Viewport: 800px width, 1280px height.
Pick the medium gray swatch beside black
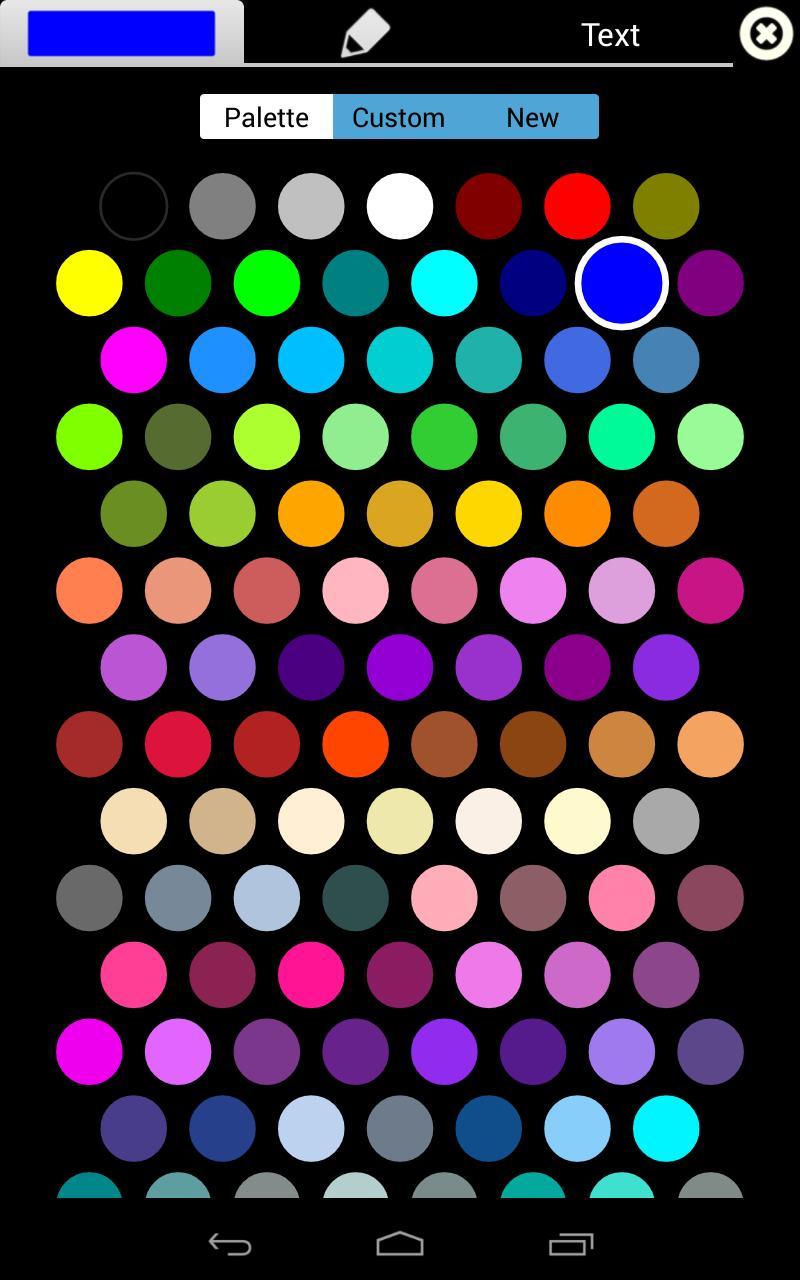pyautogui.click(x=222, y=206)
